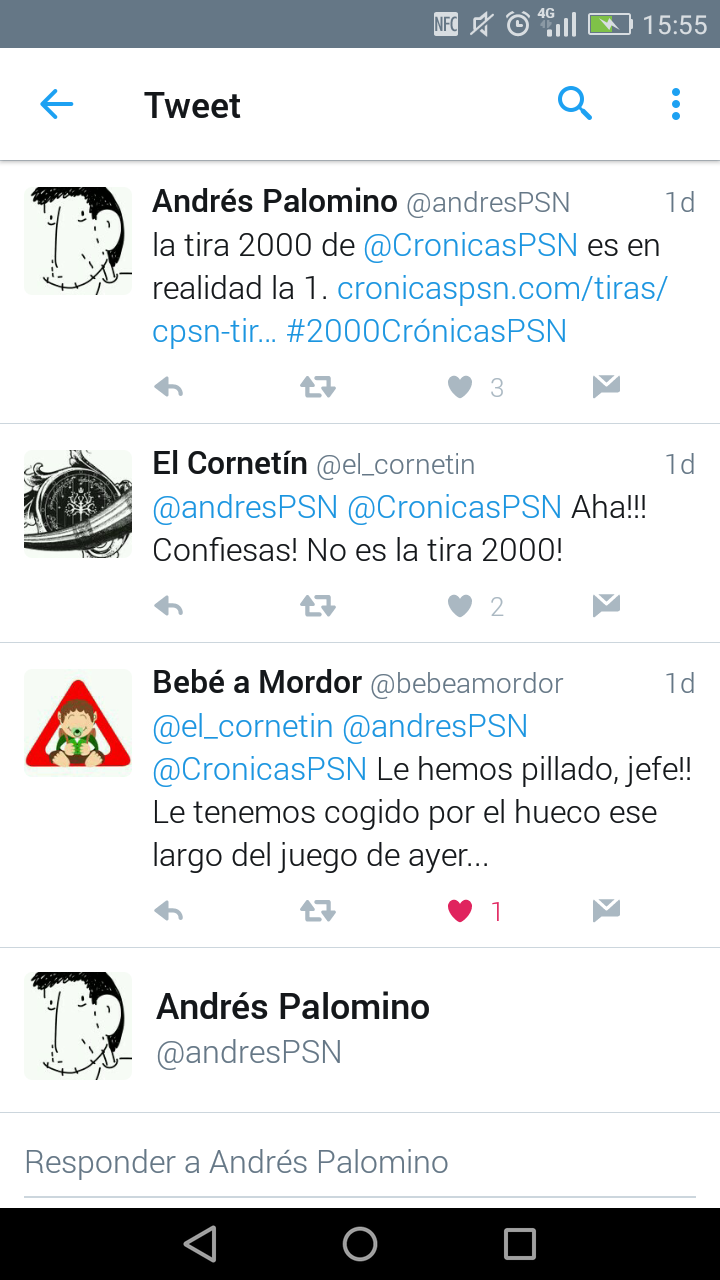Go back using the arrow in header
Image resolution: width=720 pixels, height=1280 pixels.
pyautogui.click(x=57, y=104)
